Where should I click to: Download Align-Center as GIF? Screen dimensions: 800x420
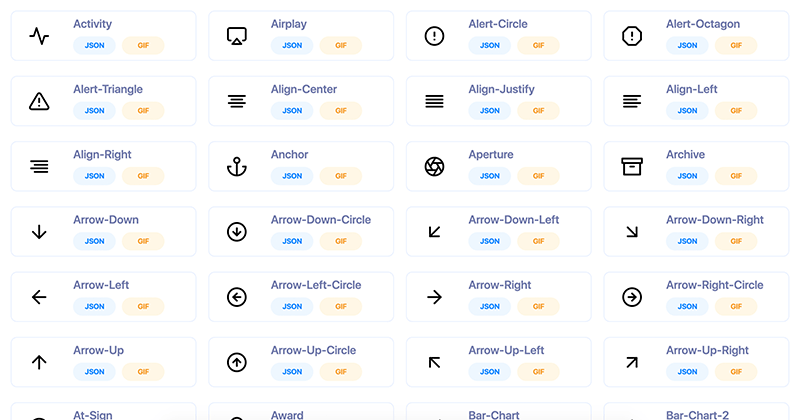[341, 110]
